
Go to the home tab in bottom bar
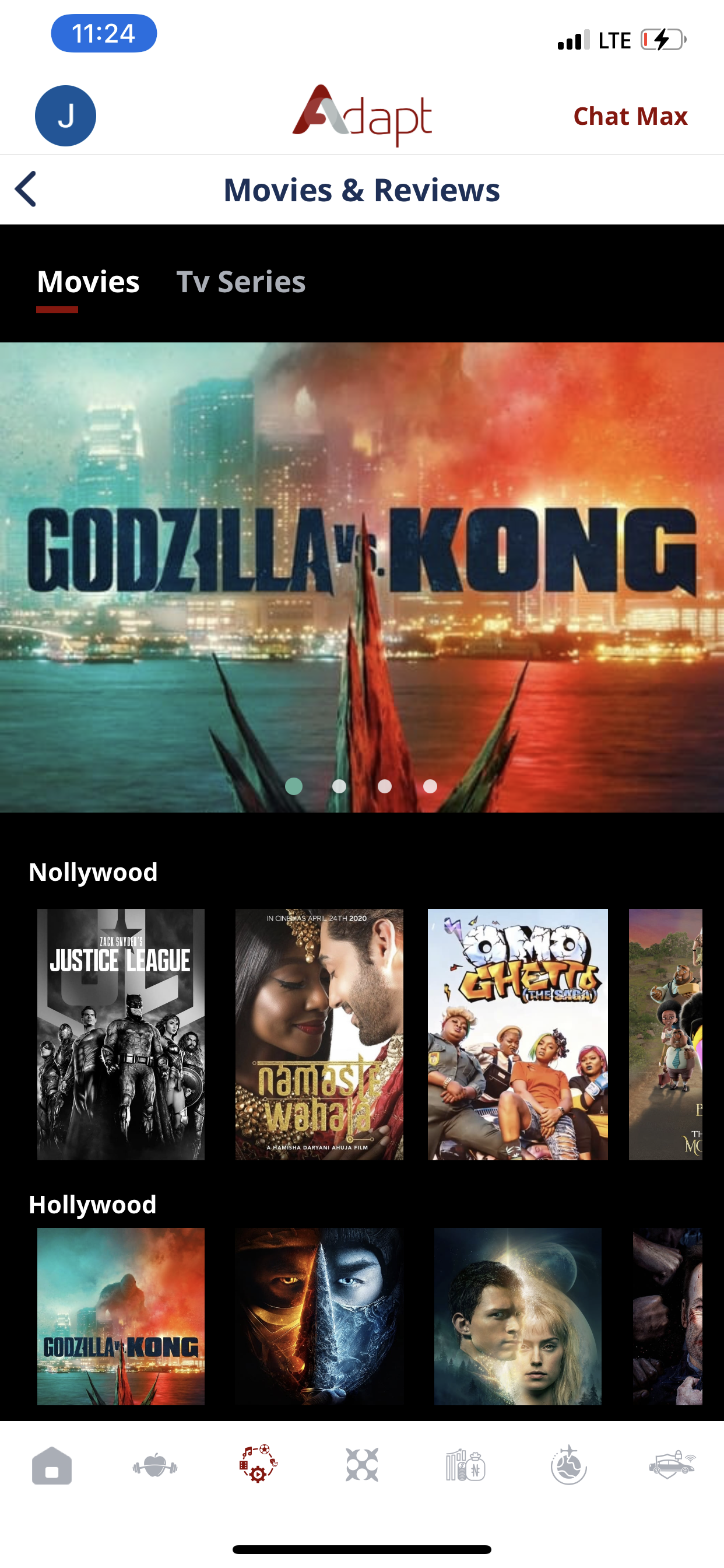point(52,1465)
